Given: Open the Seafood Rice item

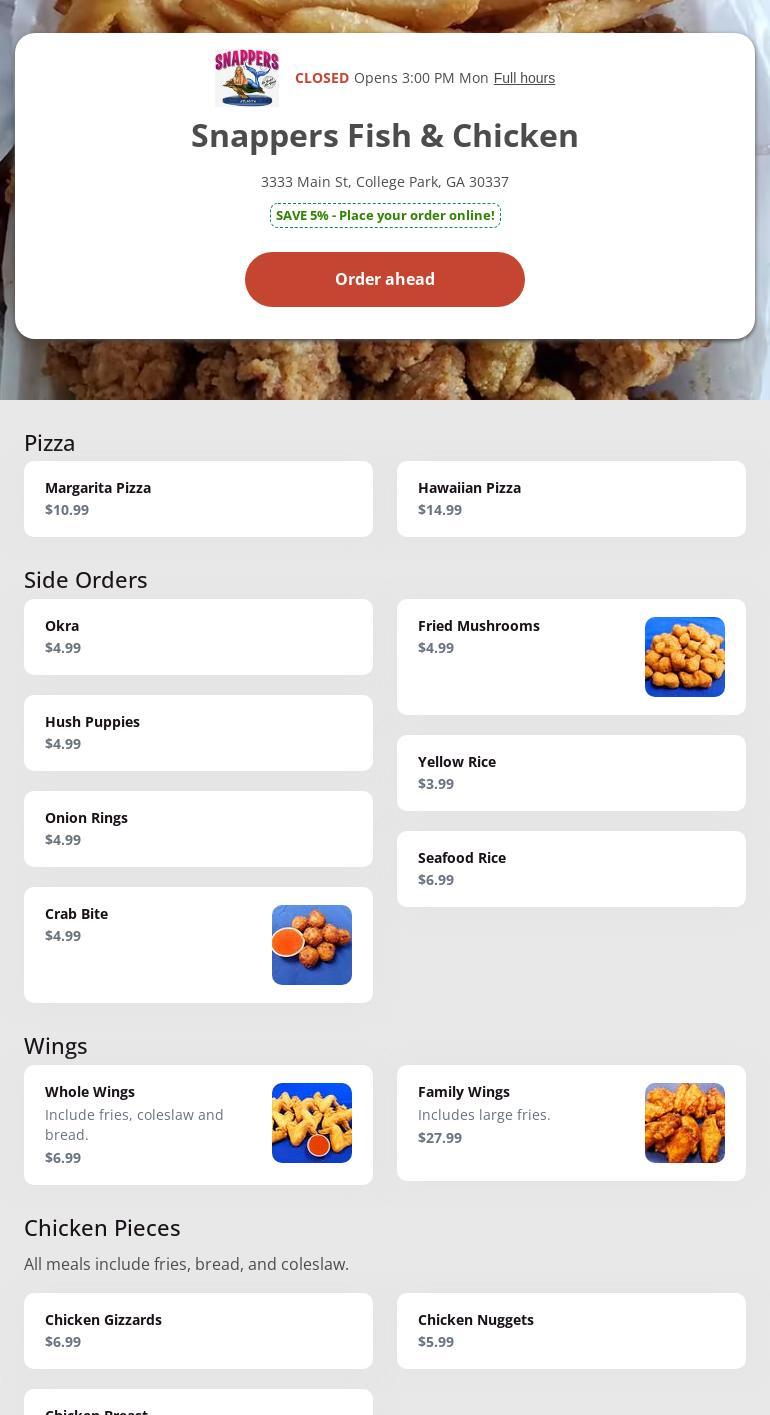Looking at the screenshot, I should coord(571,869).
